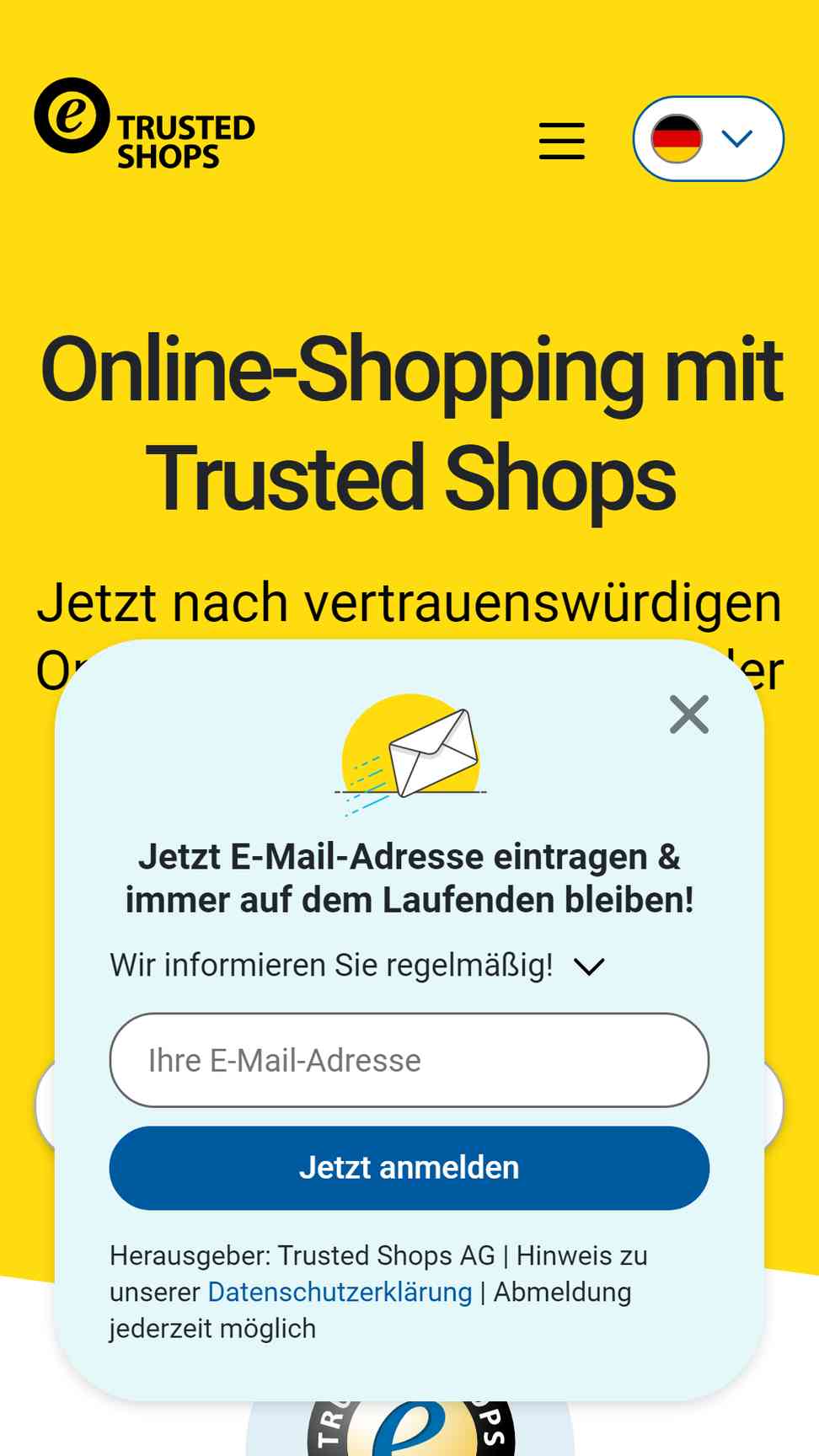
Task: Tap the "Jetzt anmelden" button
Action: (409, 1168)
